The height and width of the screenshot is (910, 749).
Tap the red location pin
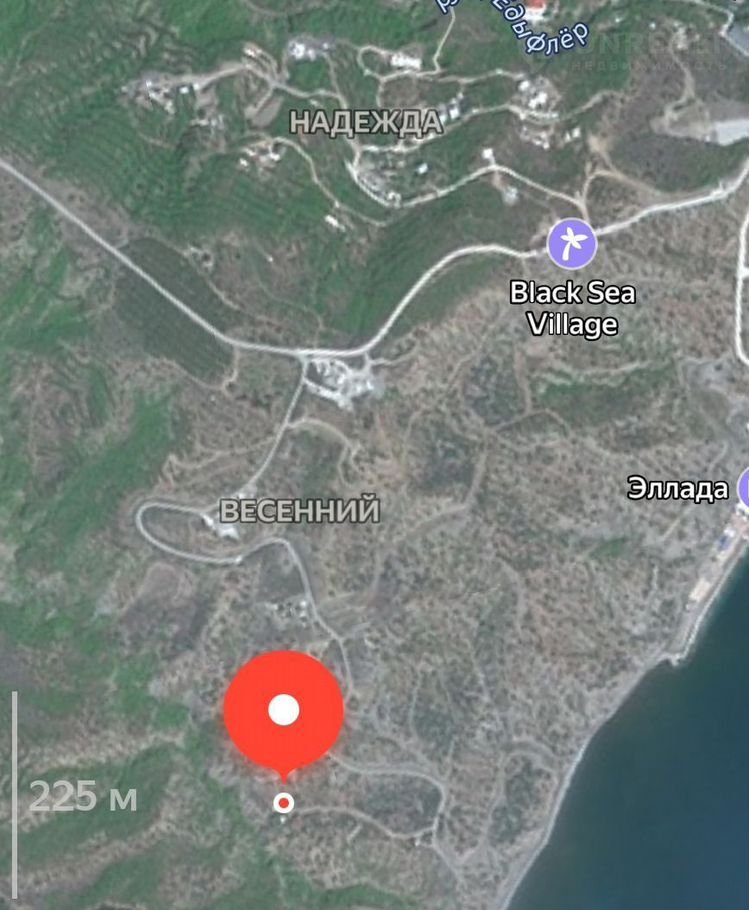click(x=284, y=712)
